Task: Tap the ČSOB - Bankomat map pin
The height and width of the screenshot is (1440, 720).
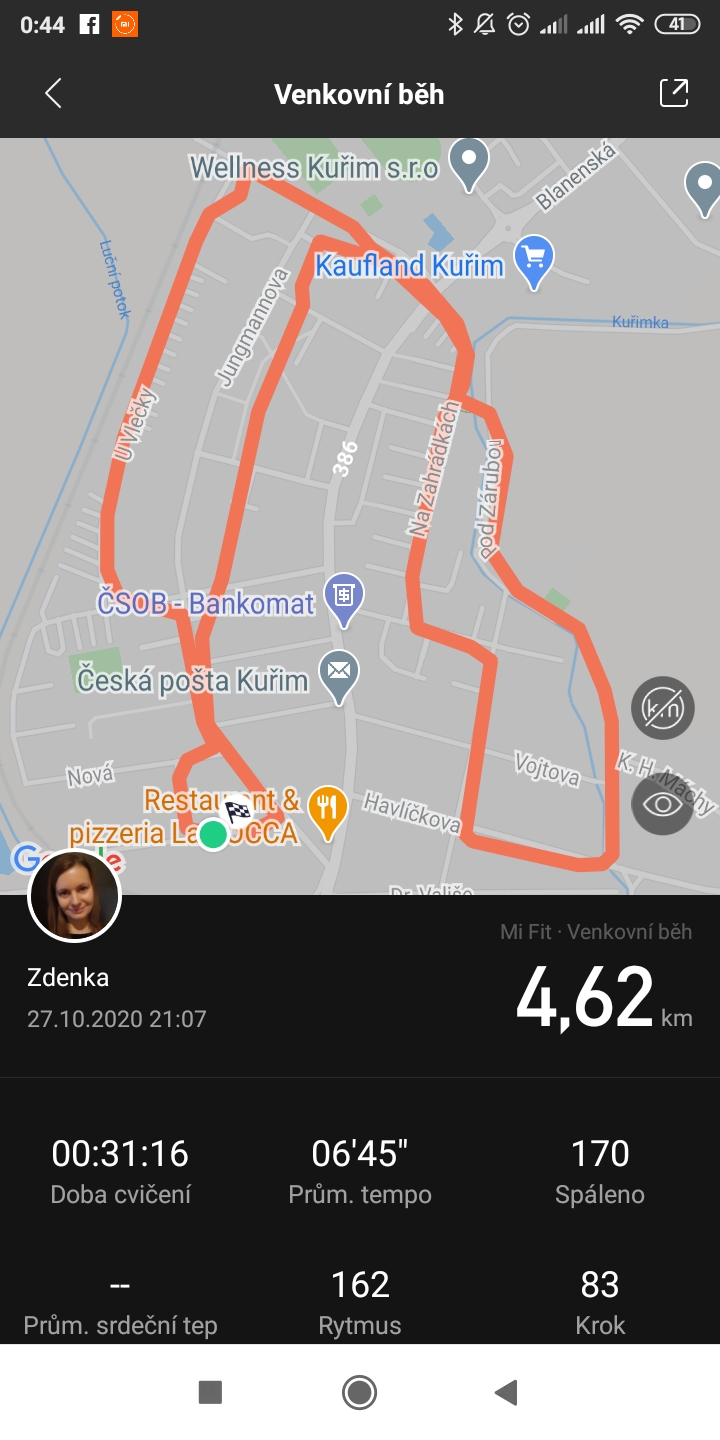Action: pos(344,600)
